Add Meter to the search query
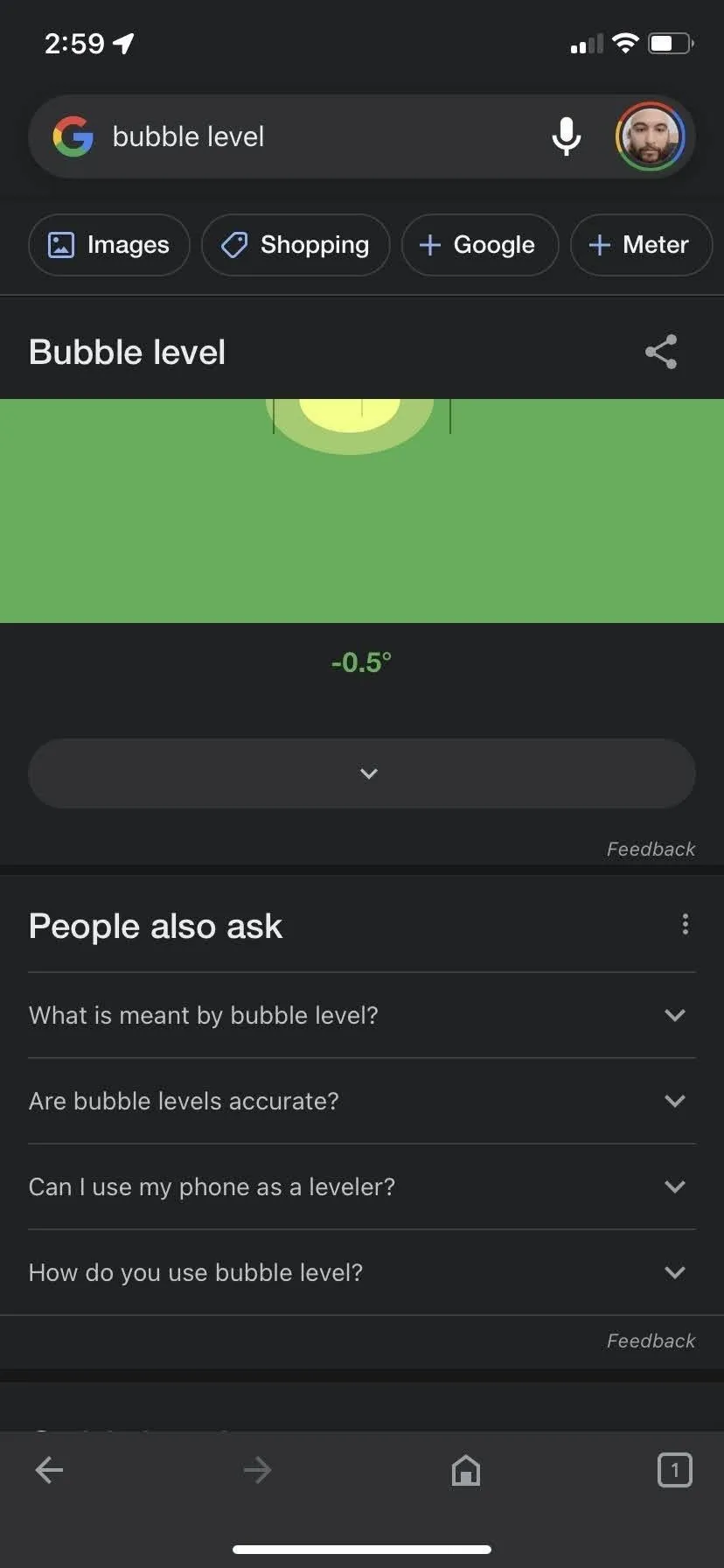 641,245
